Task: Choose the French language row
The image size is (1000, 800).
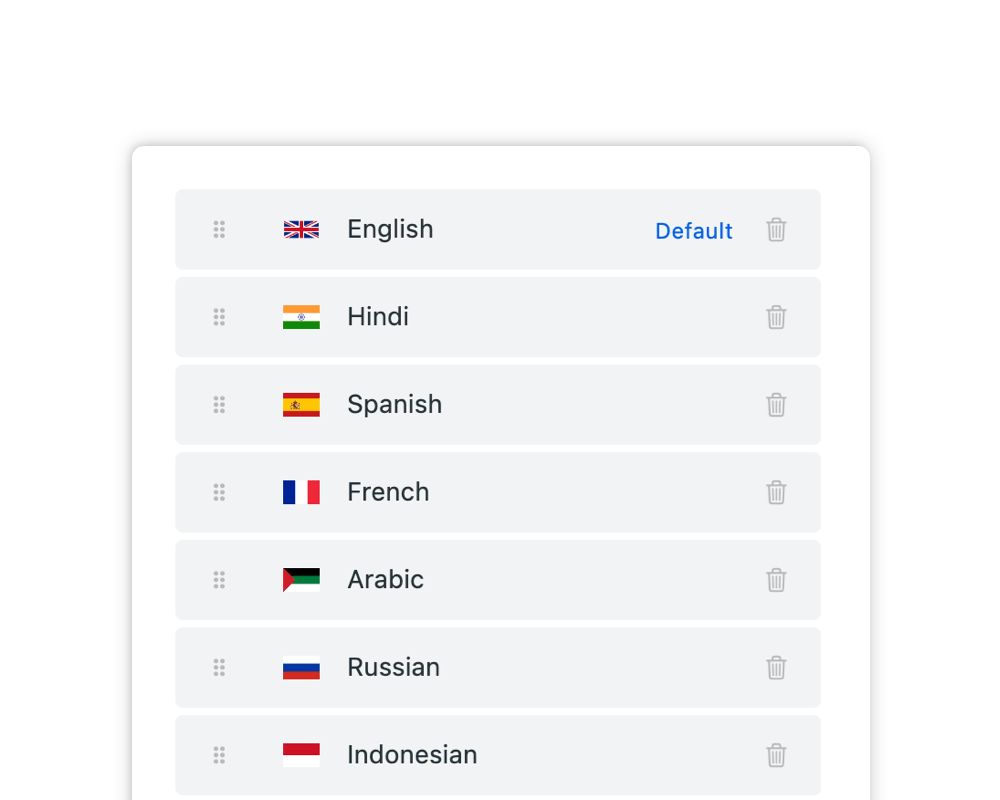Action: (x=388, y=492)
